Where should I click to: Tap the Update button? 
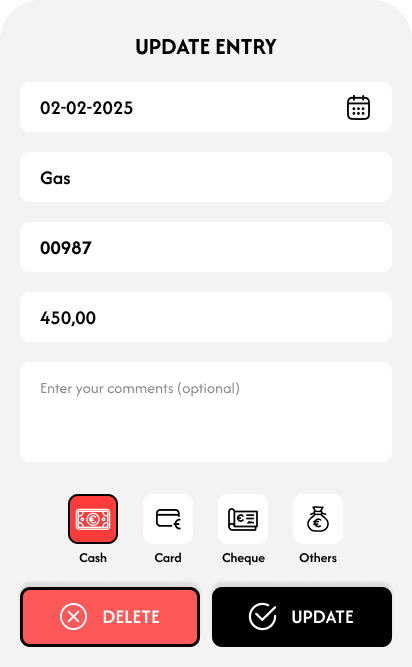[x=302, y=617]
